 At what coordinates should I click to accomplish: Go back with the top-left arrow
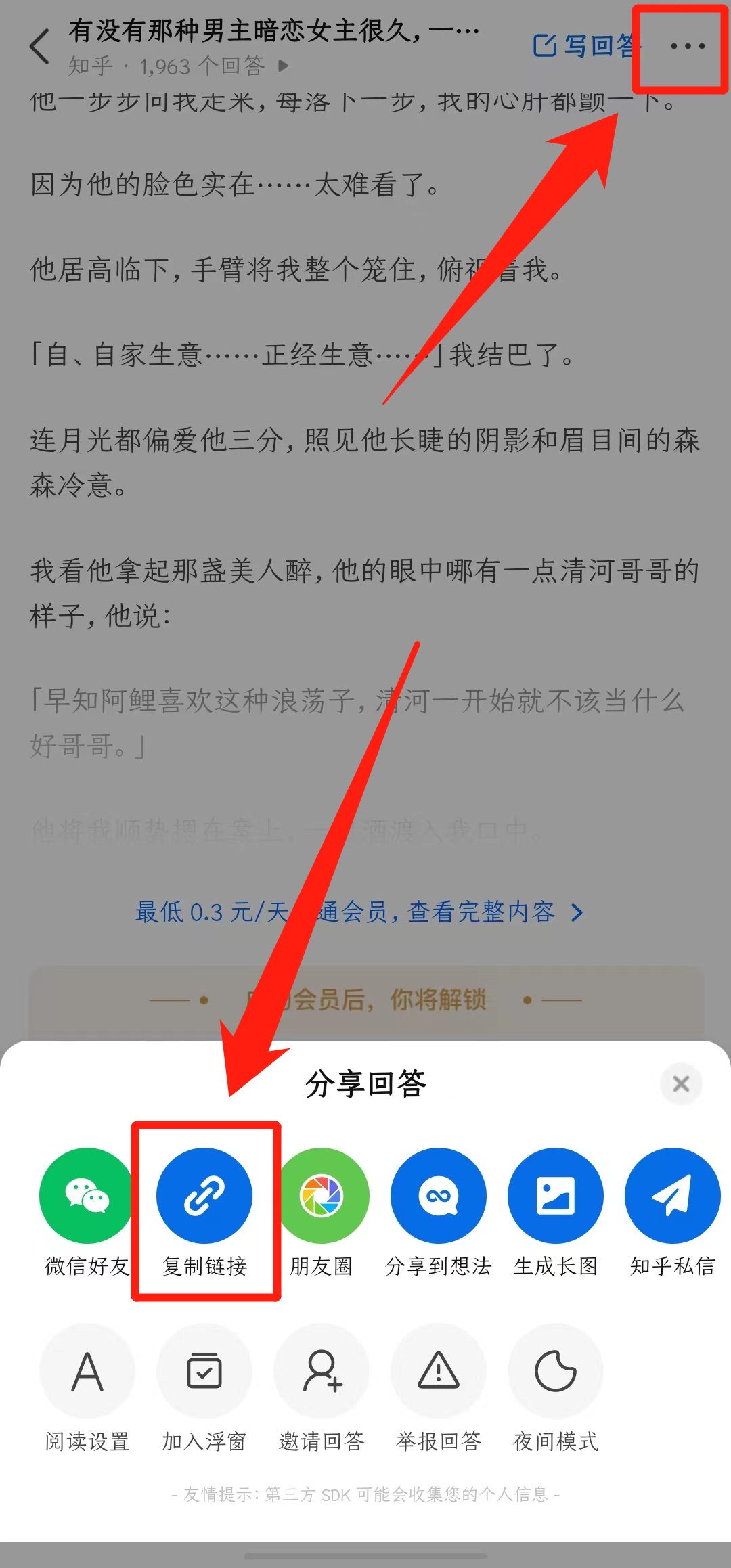coord(40,46)
